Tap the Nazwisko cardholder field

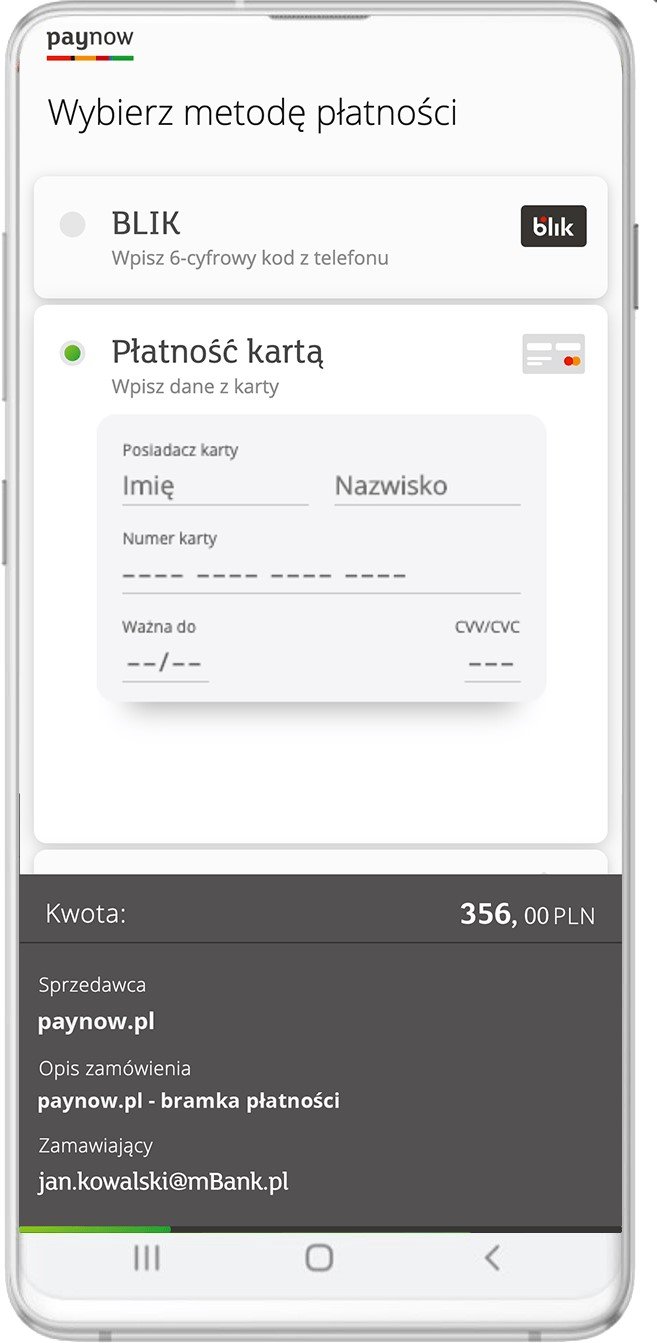pyautogui.click(x=427, y=487)
